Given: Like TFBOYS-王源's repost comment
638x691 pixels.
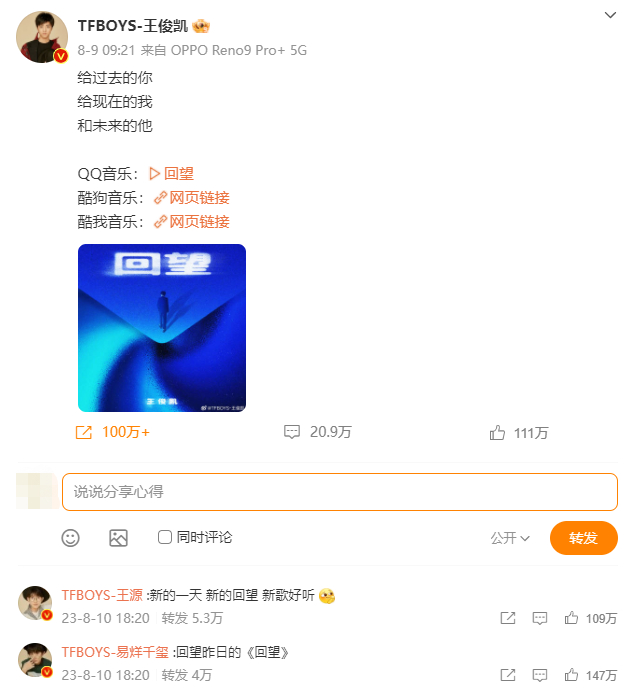Looking at the screenshot, I should (572, 619).
